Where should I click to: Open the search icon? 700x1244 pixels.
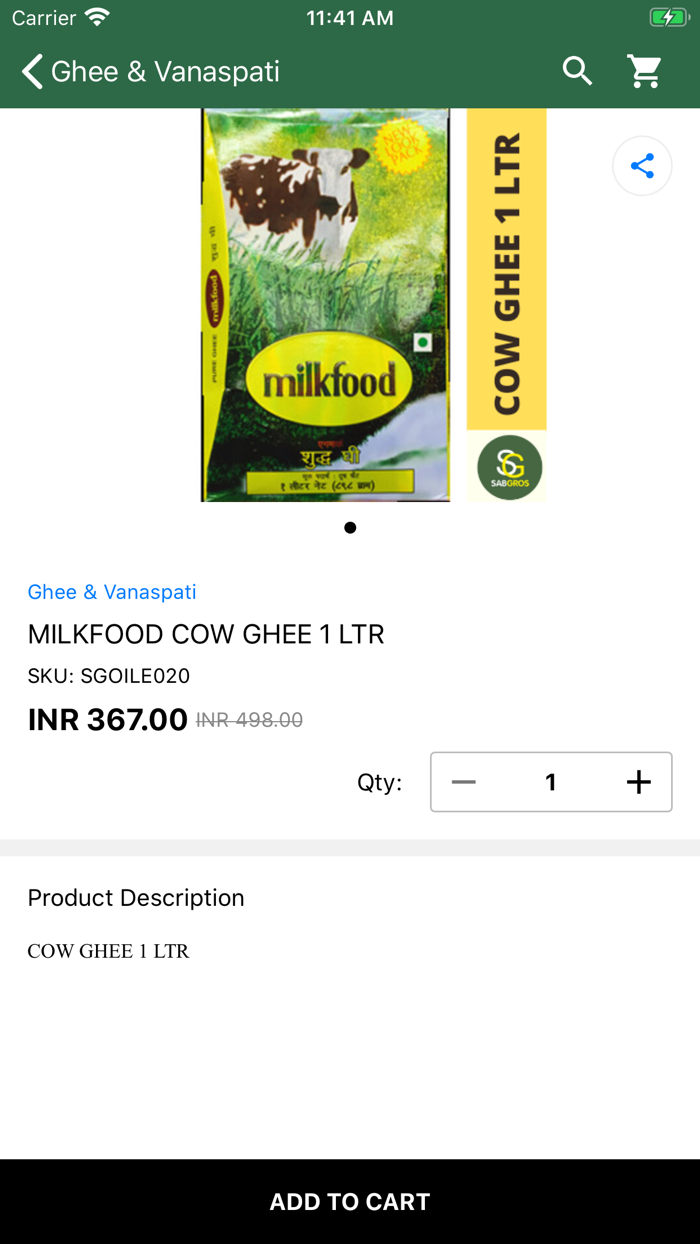coord(577,71)
